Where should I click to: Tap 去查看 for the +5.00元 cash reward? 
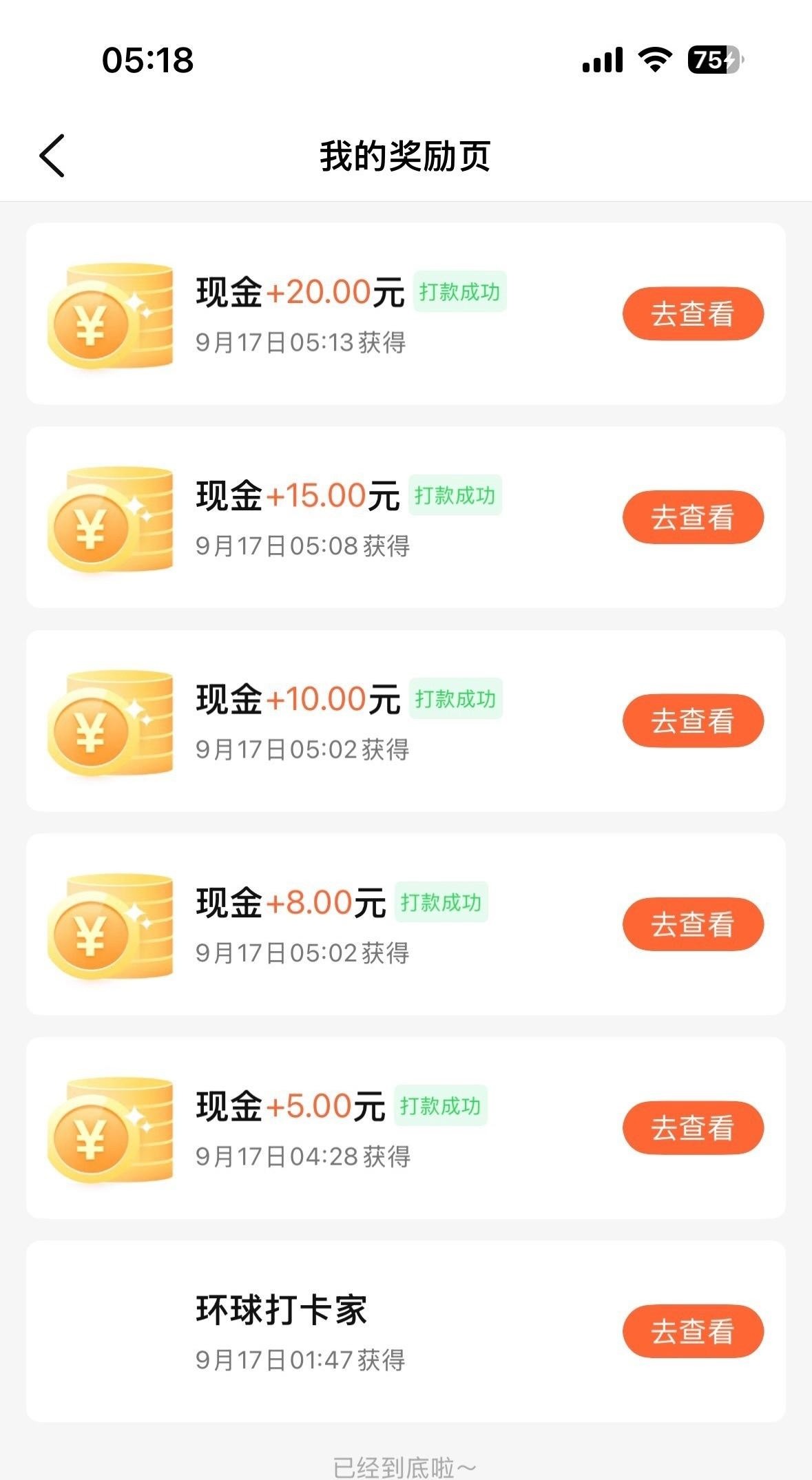click(693, 1128)
